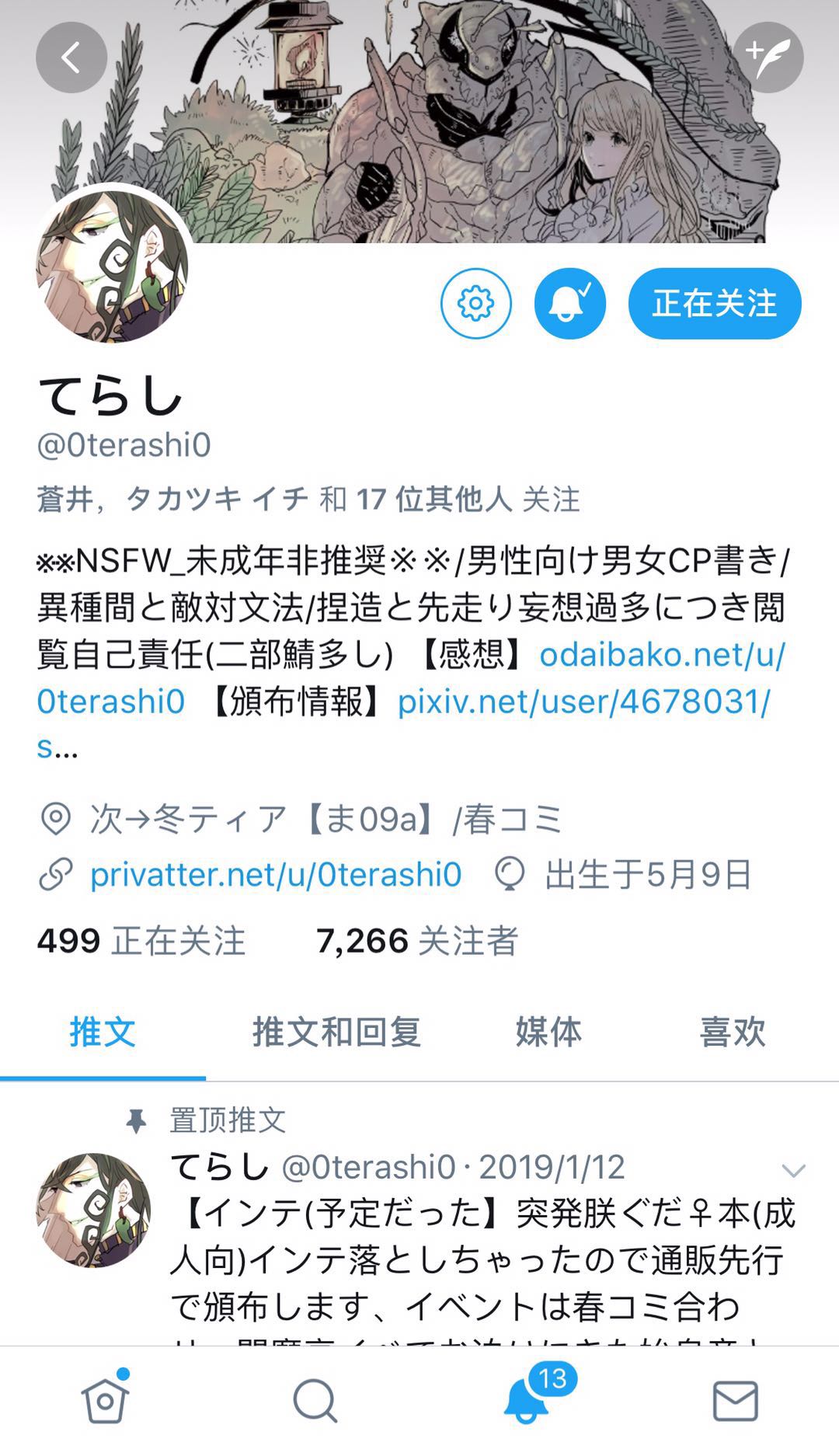839x1456 pixels.
Task: Go to the Home tab
Action: coord(105,1401)
